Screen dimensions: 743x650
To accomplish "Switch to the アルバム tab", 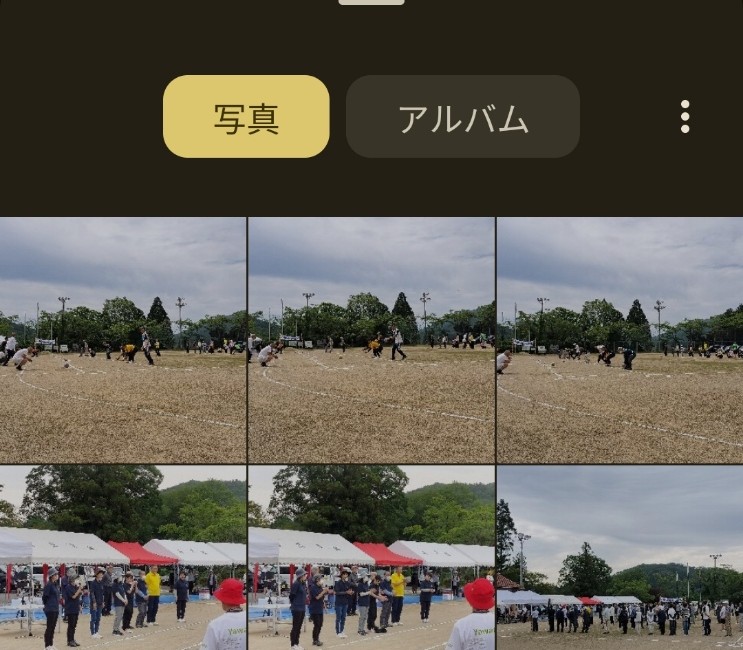I will tap(462, 117).
